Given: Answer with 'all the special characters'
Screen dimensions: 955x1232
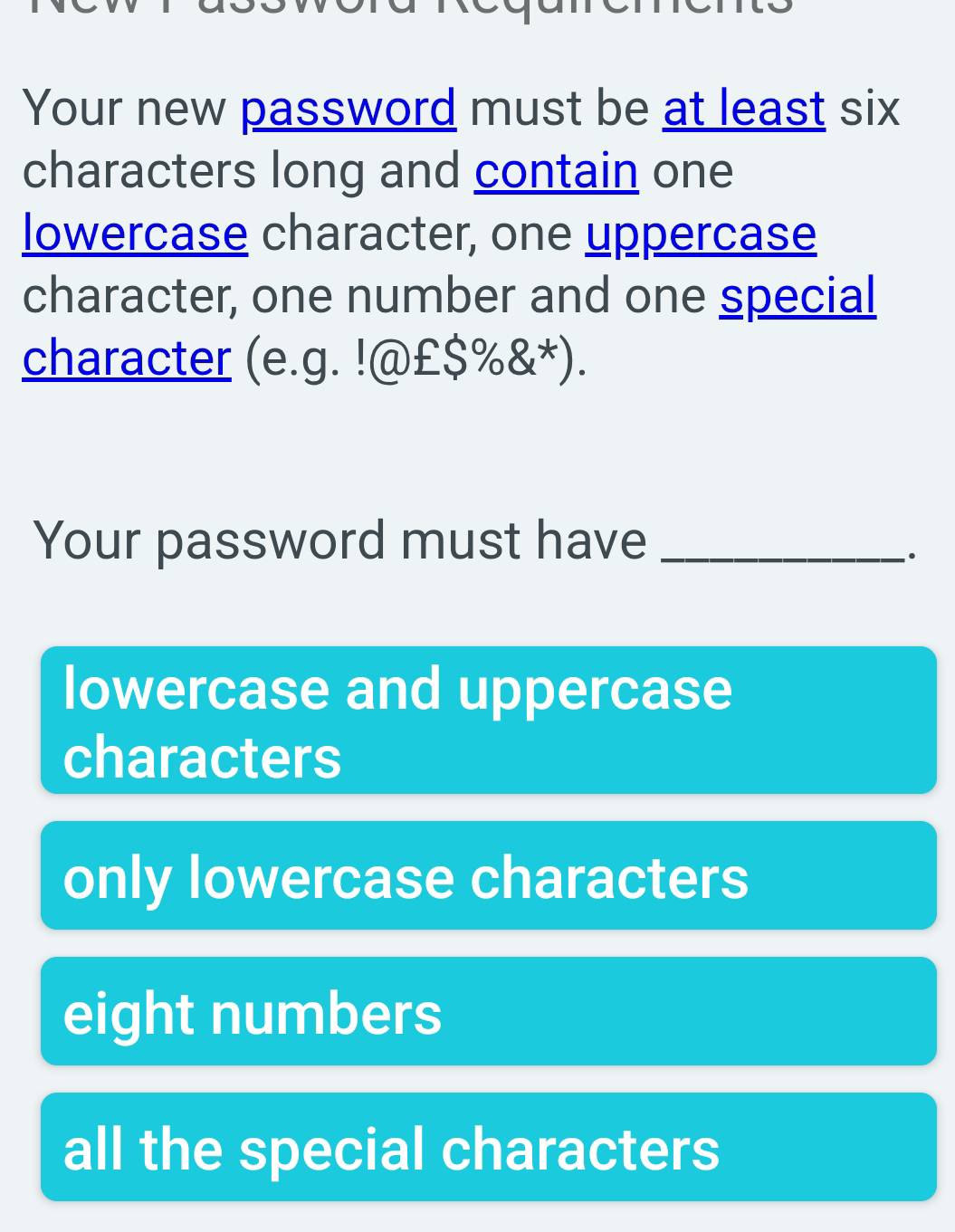Looking at the screenshot, I should pyautogui.click(x=488, y=1147).
